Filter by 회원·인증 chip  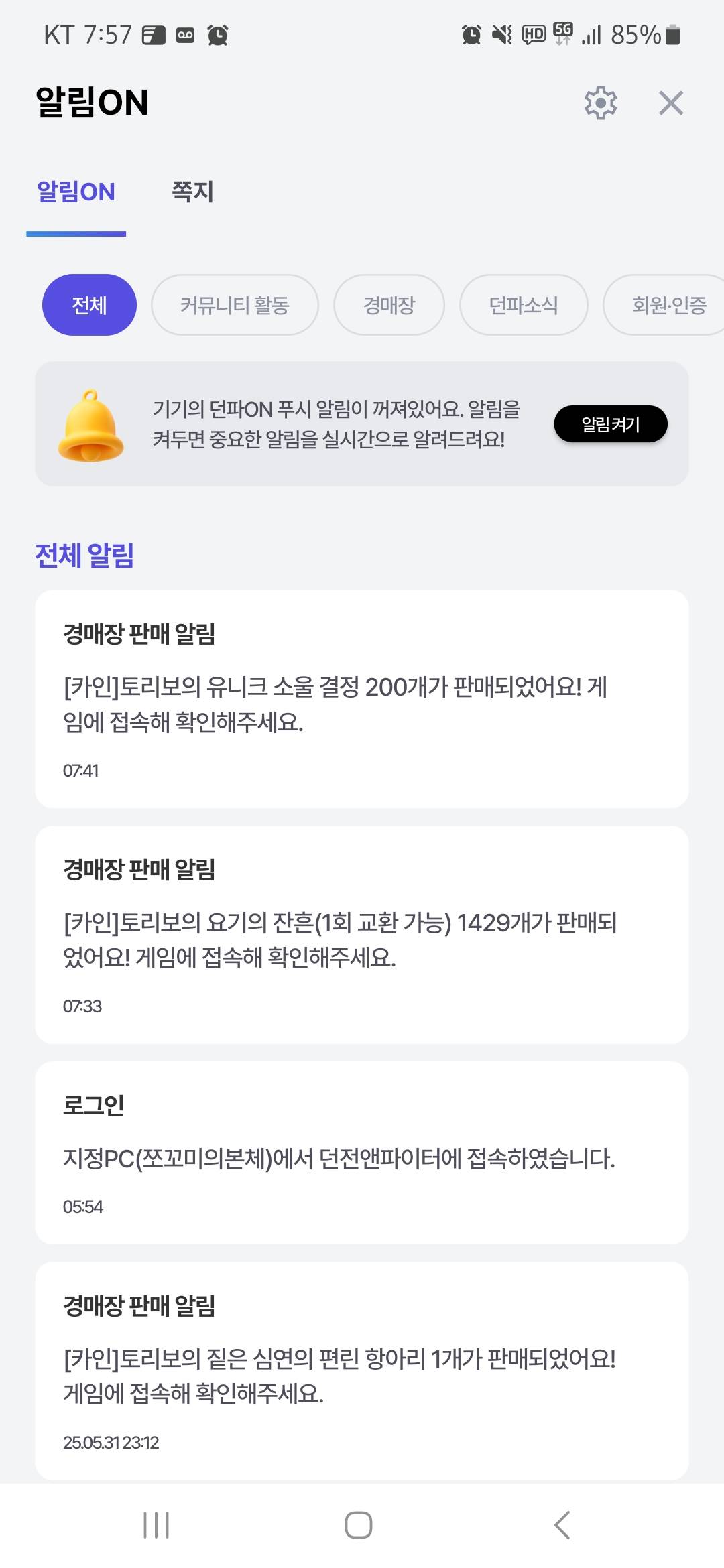667,305
